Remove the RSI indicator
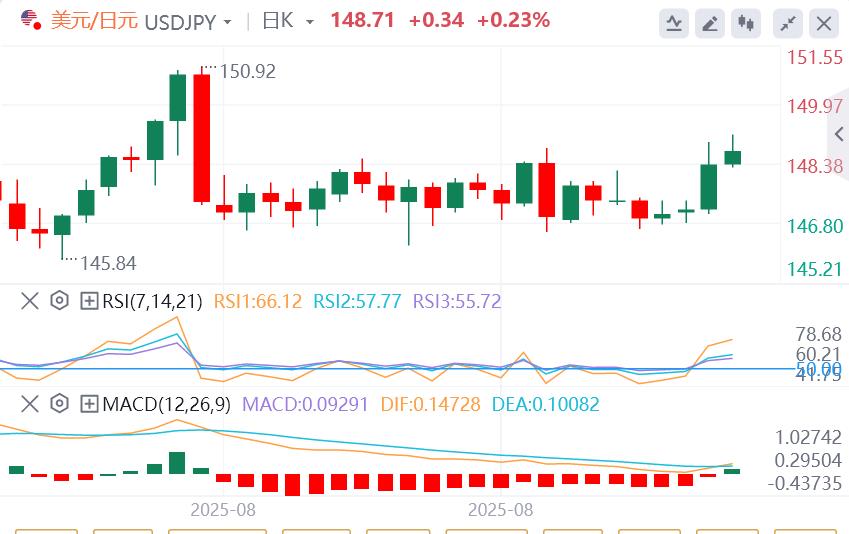The width and height of the screenshot is (849, 534). [30, 300]
